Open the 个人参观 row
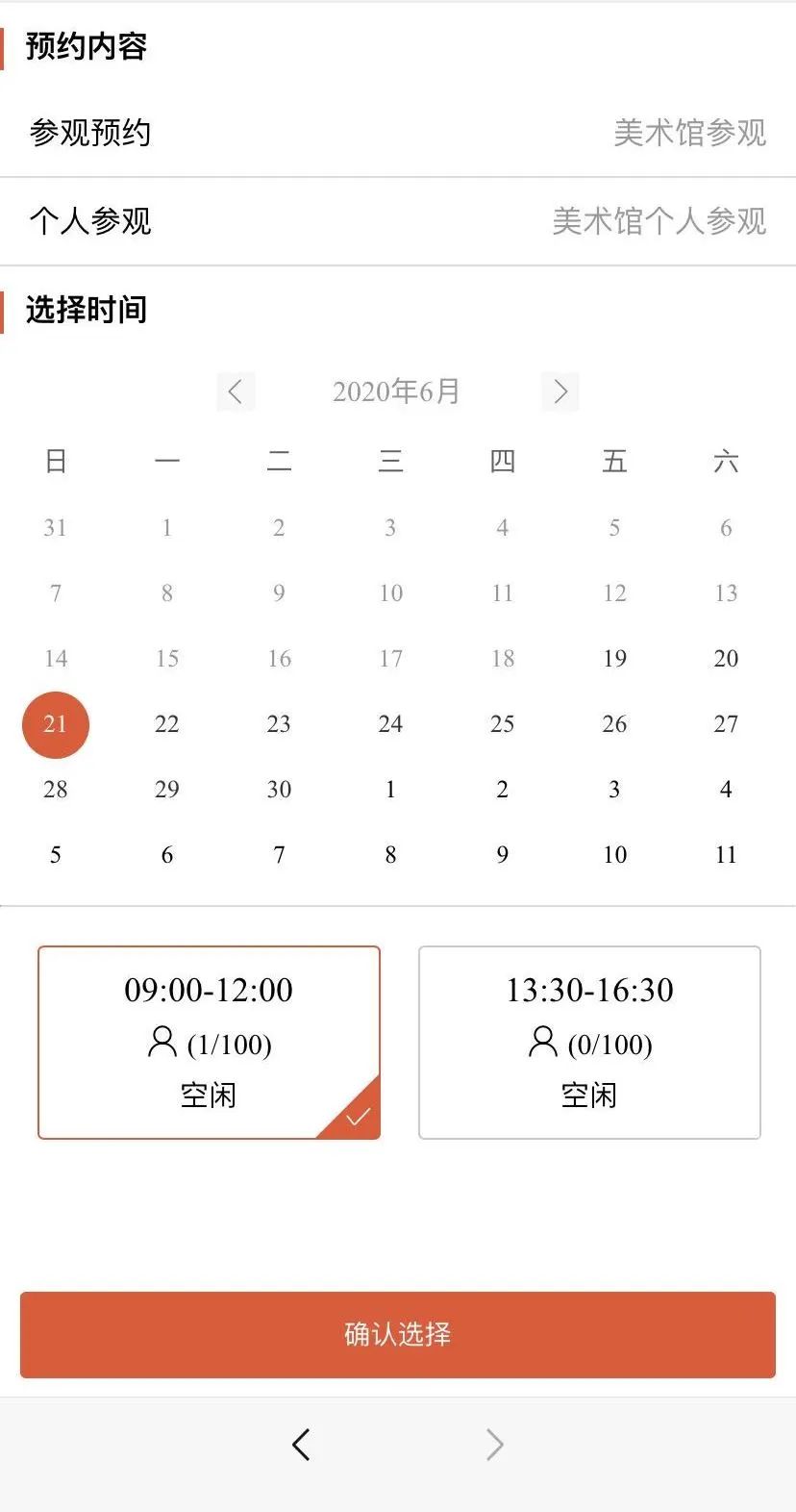 point(397,221)
